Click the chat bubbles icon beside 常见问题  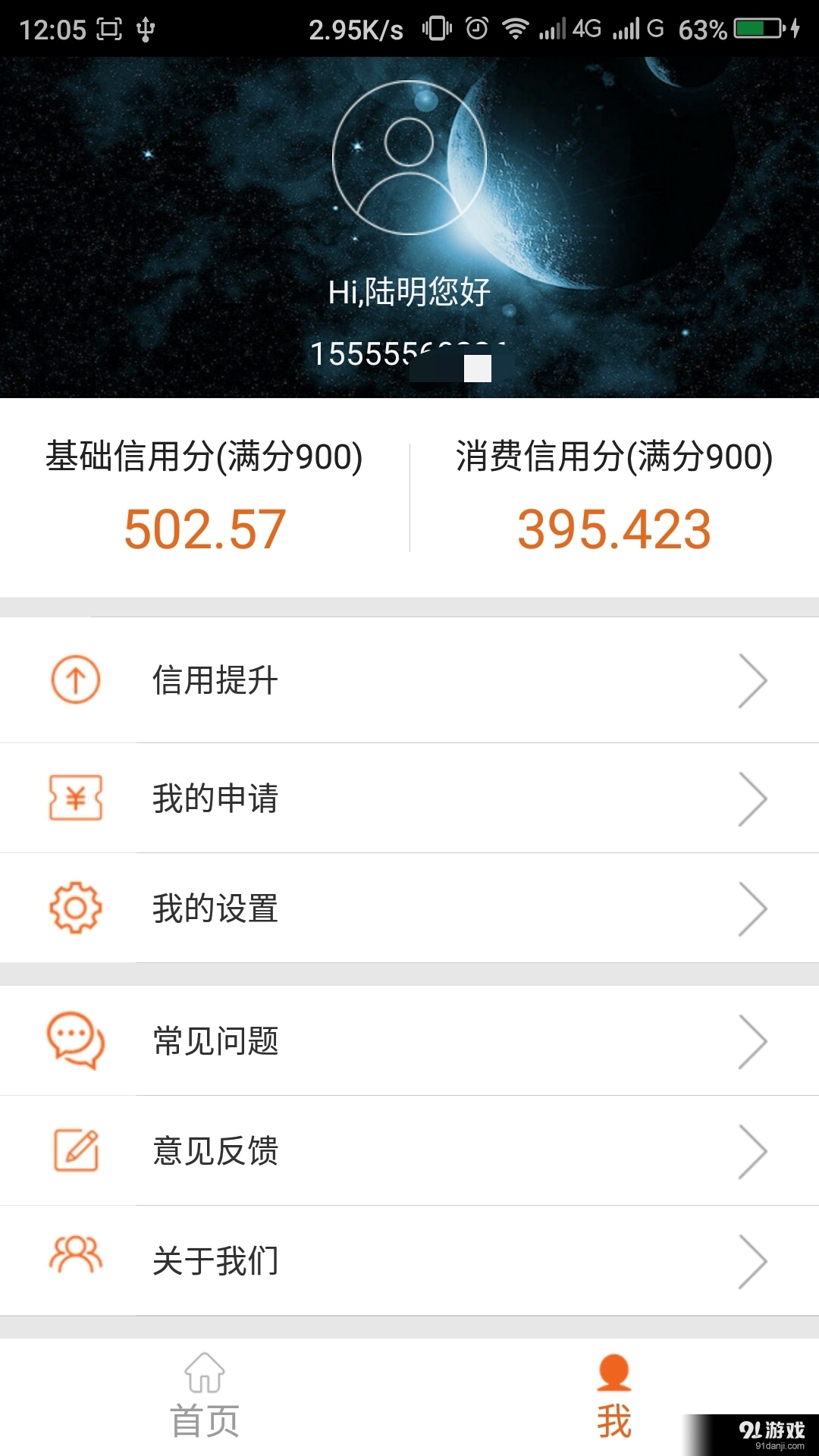click(x=74, y=1041)
